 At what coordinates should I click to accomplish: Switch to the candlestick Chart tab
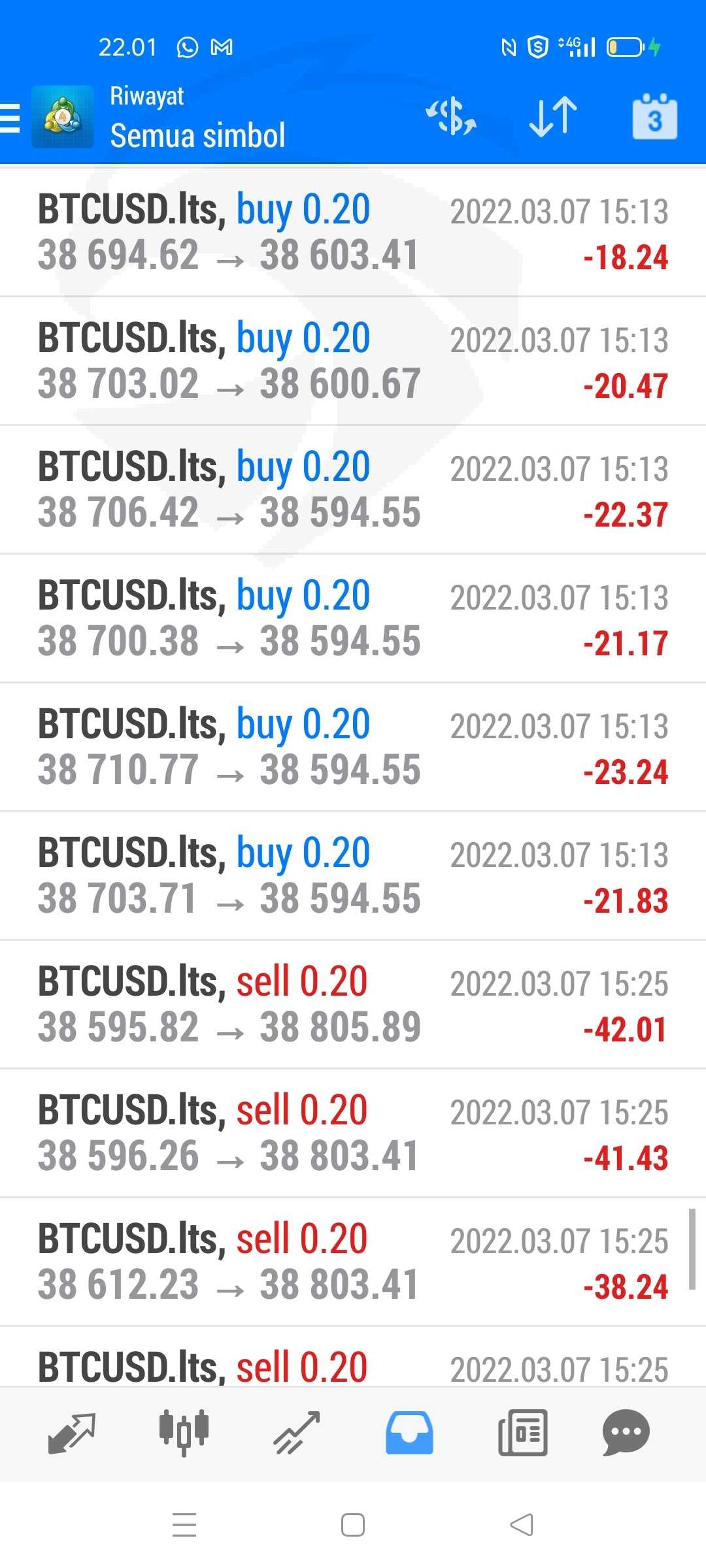click(x=184, y=1433)
